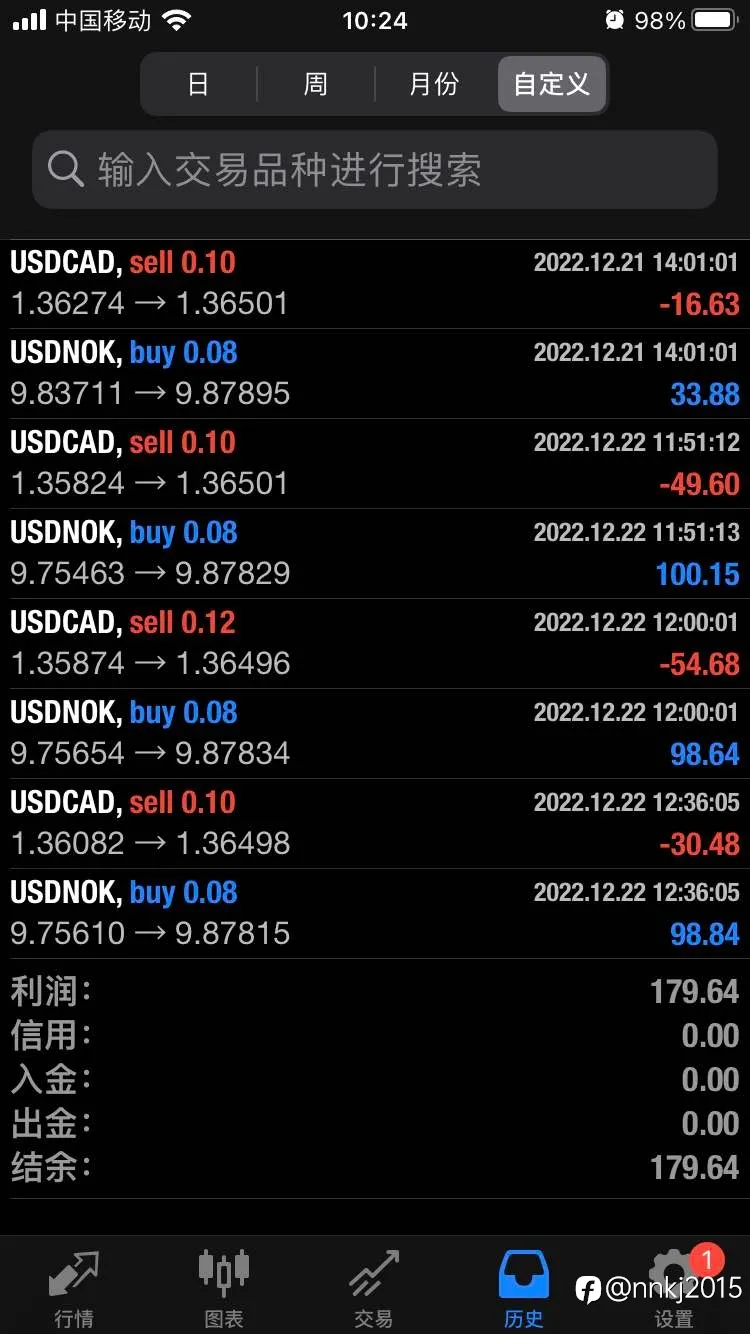
Task: View the USDCAD sell 0.12 trade details
Action: click(375, 644)
